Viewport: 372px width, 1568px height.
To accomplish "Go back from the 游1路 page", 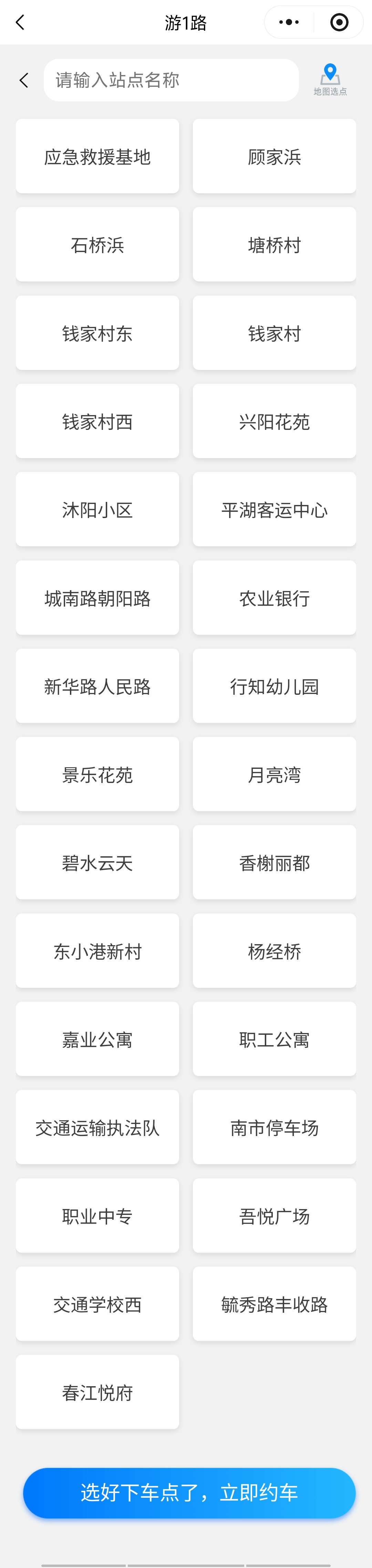I will [20, 22].
